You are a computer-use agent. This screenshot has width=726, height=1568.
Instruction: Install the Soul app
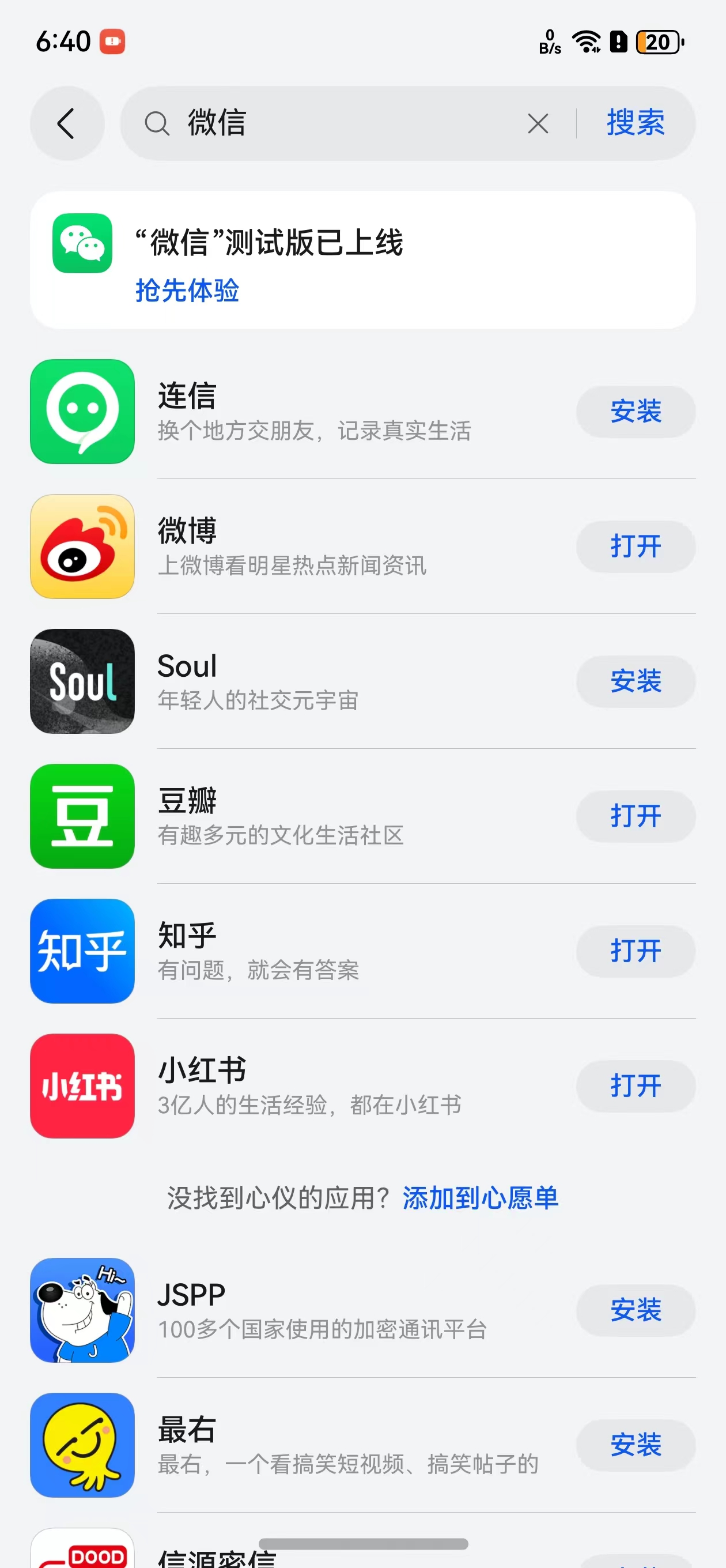635,681
